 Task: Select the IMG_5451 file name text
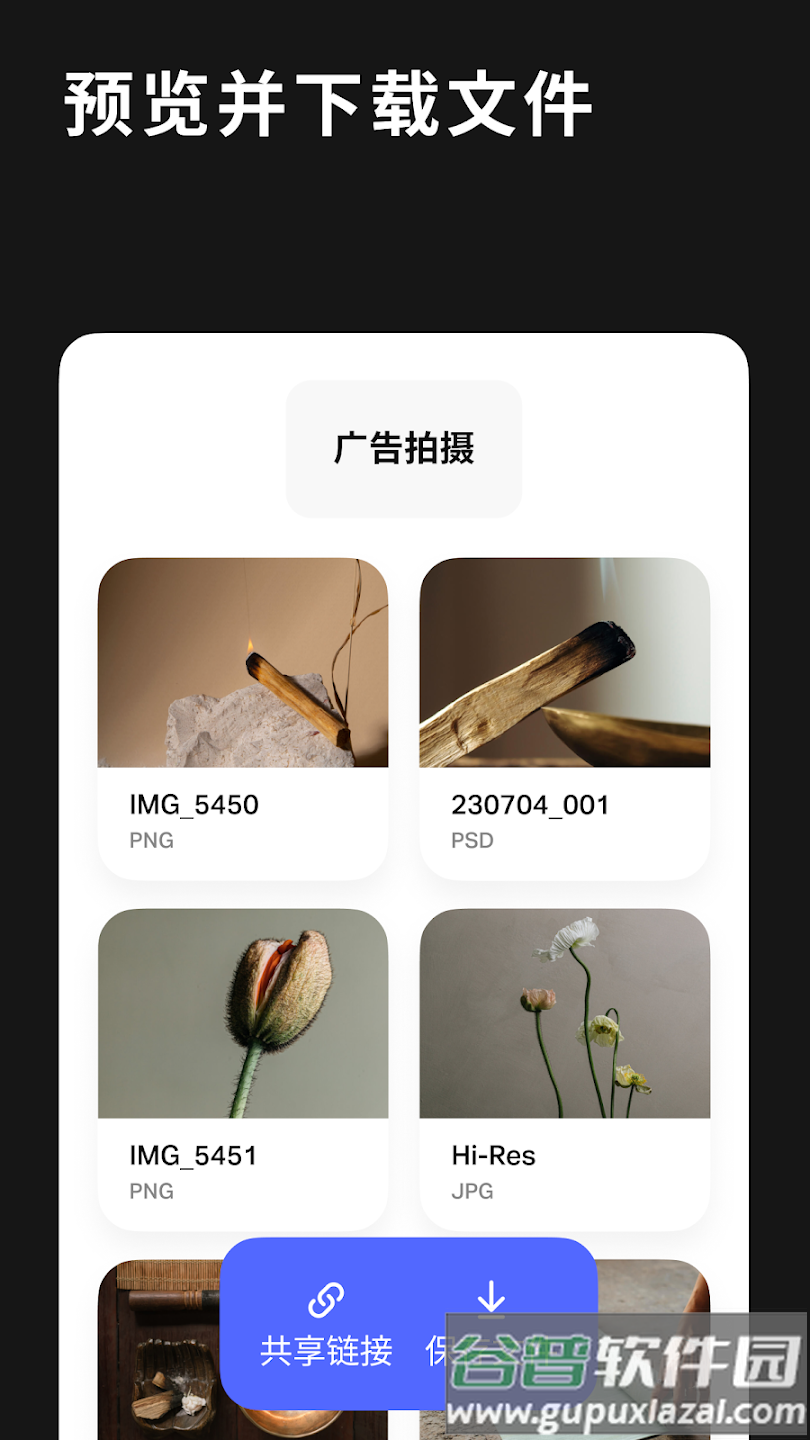[194, 1156]
